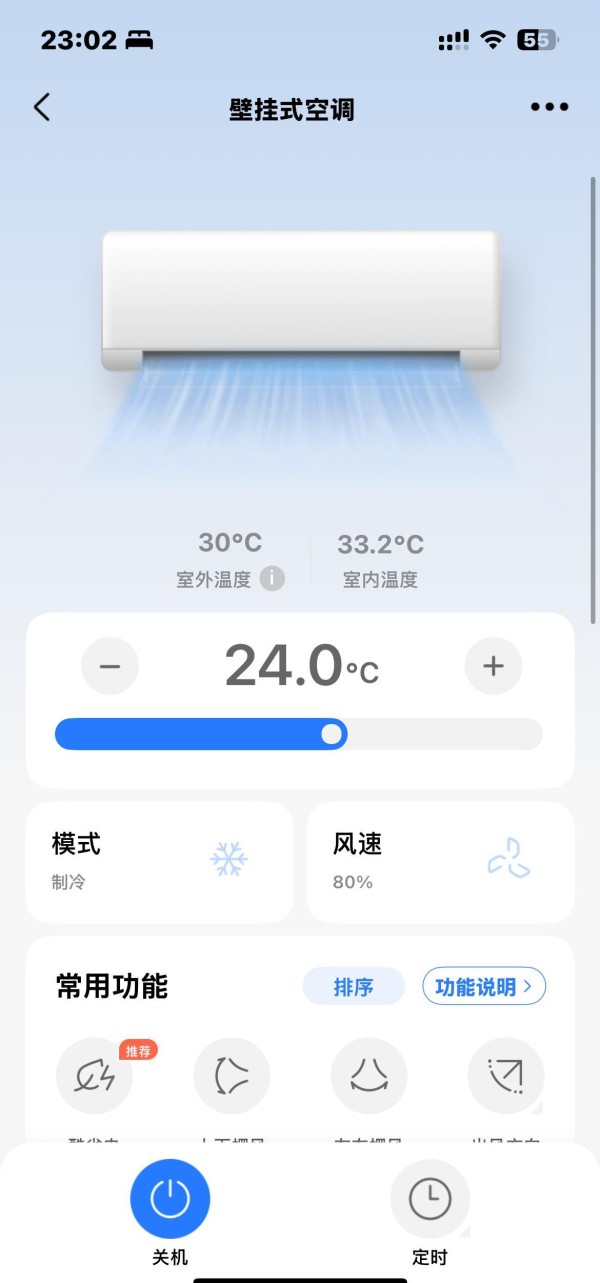The image size is (600, 1283).
Task: Open the 模式 cooling mode card
Action: coord(160,861)
